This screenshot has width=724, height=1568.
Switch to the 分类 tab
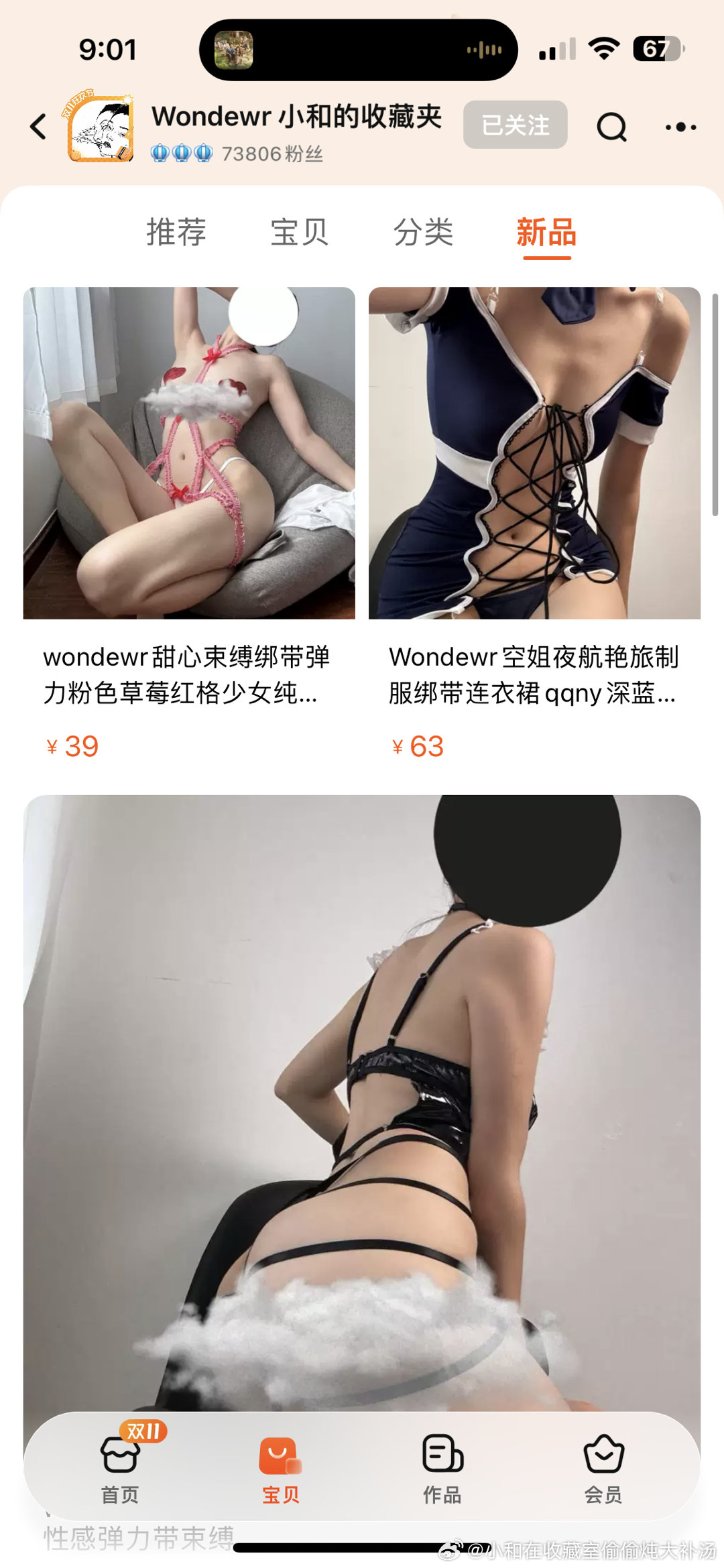[x=423, y=233]
